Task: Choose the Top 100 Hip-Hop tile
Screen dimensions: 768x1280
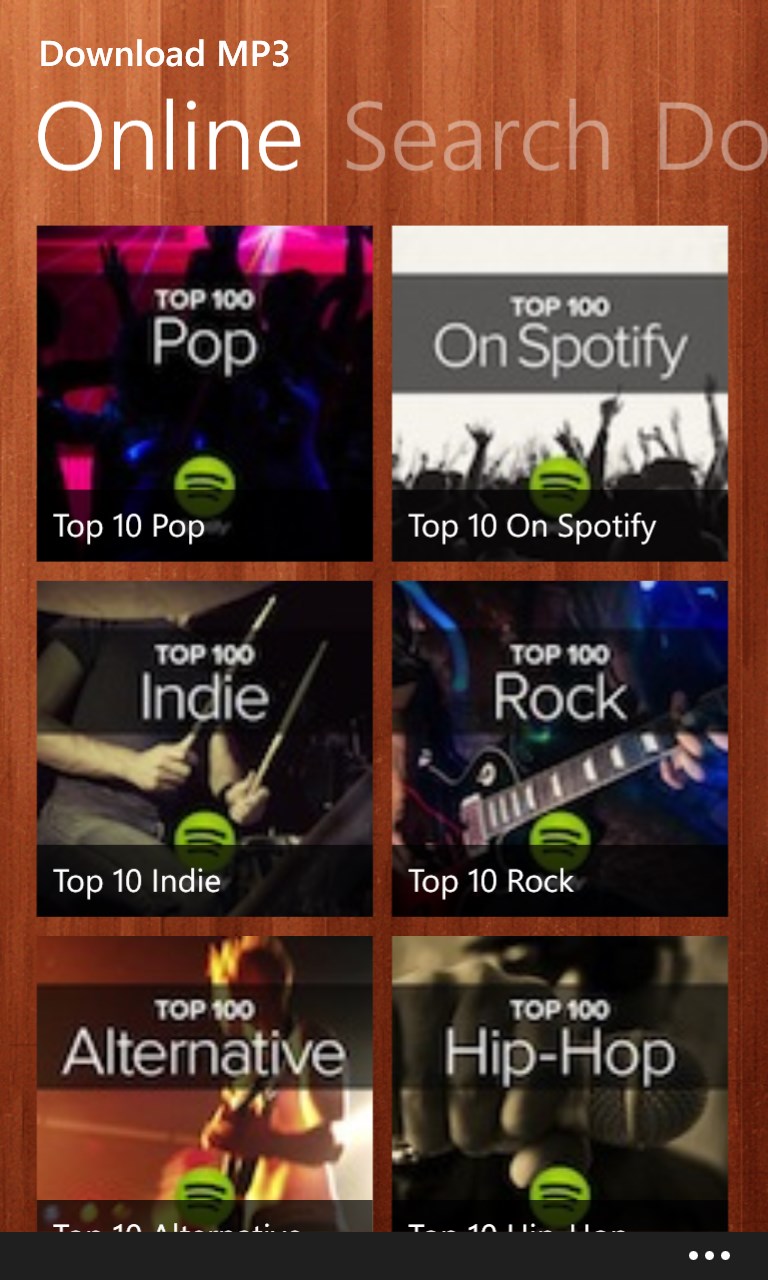Action: [559, 1082]
